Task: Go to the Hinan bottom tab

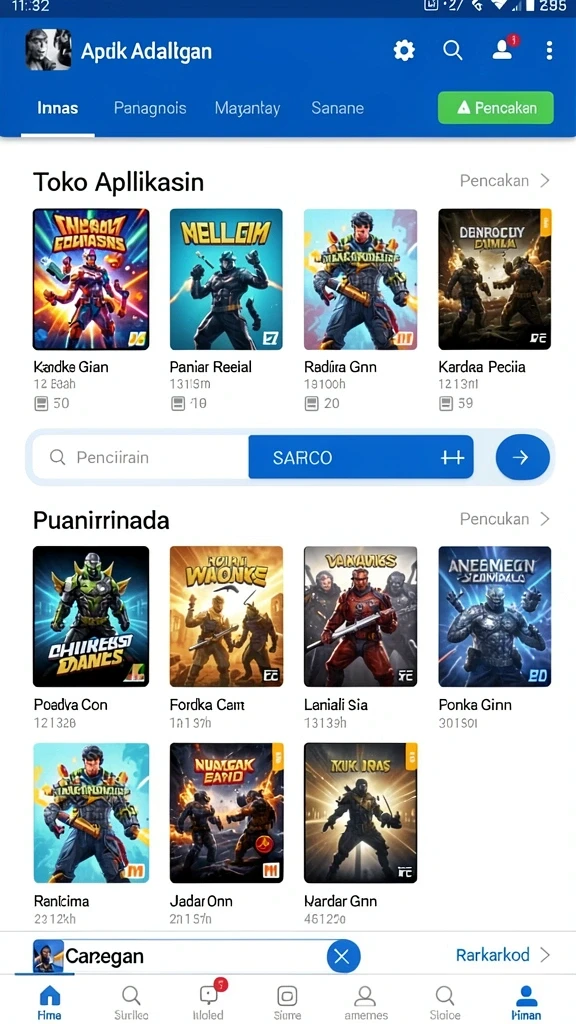Action: pyautogui.click(x=526, y=1001)
